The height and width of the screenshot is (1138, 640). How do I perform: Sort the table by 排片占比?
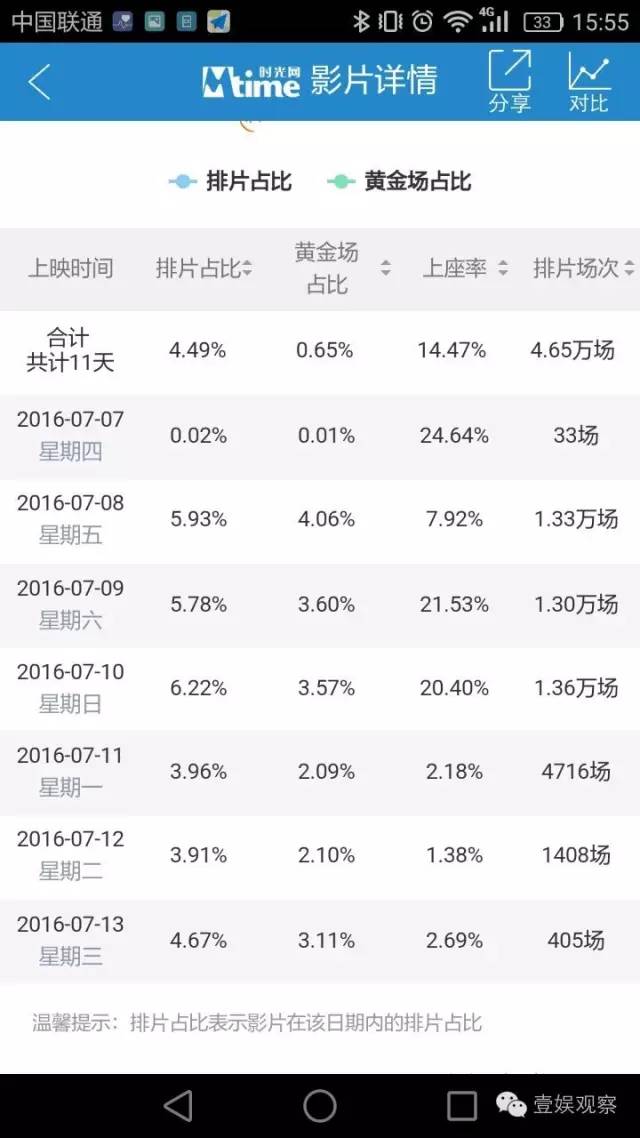pyautogui.click(x=204, y=269)
